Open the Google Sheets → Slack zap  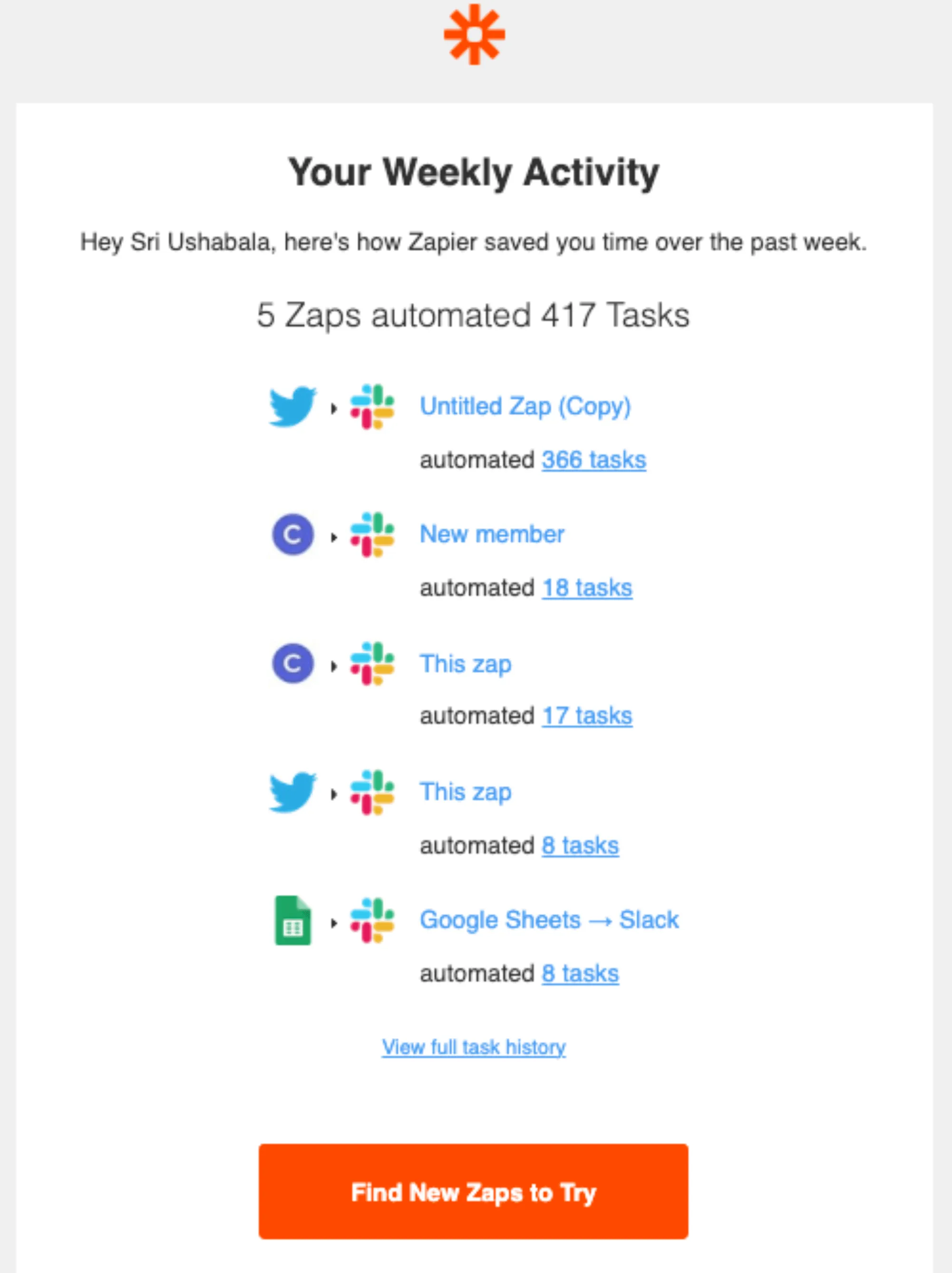[x=550, y=920]
